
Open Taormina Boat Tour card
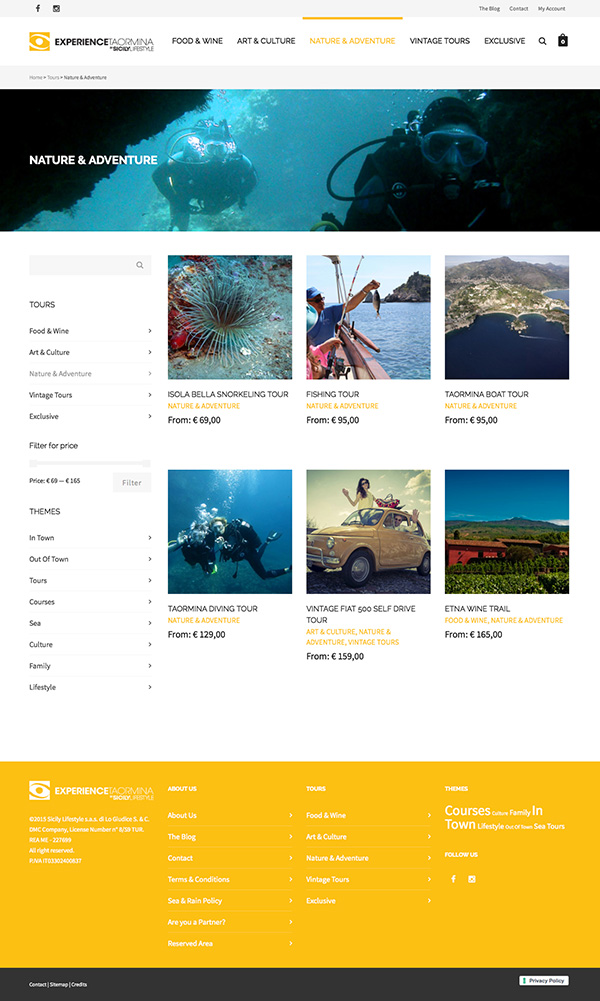506,318
